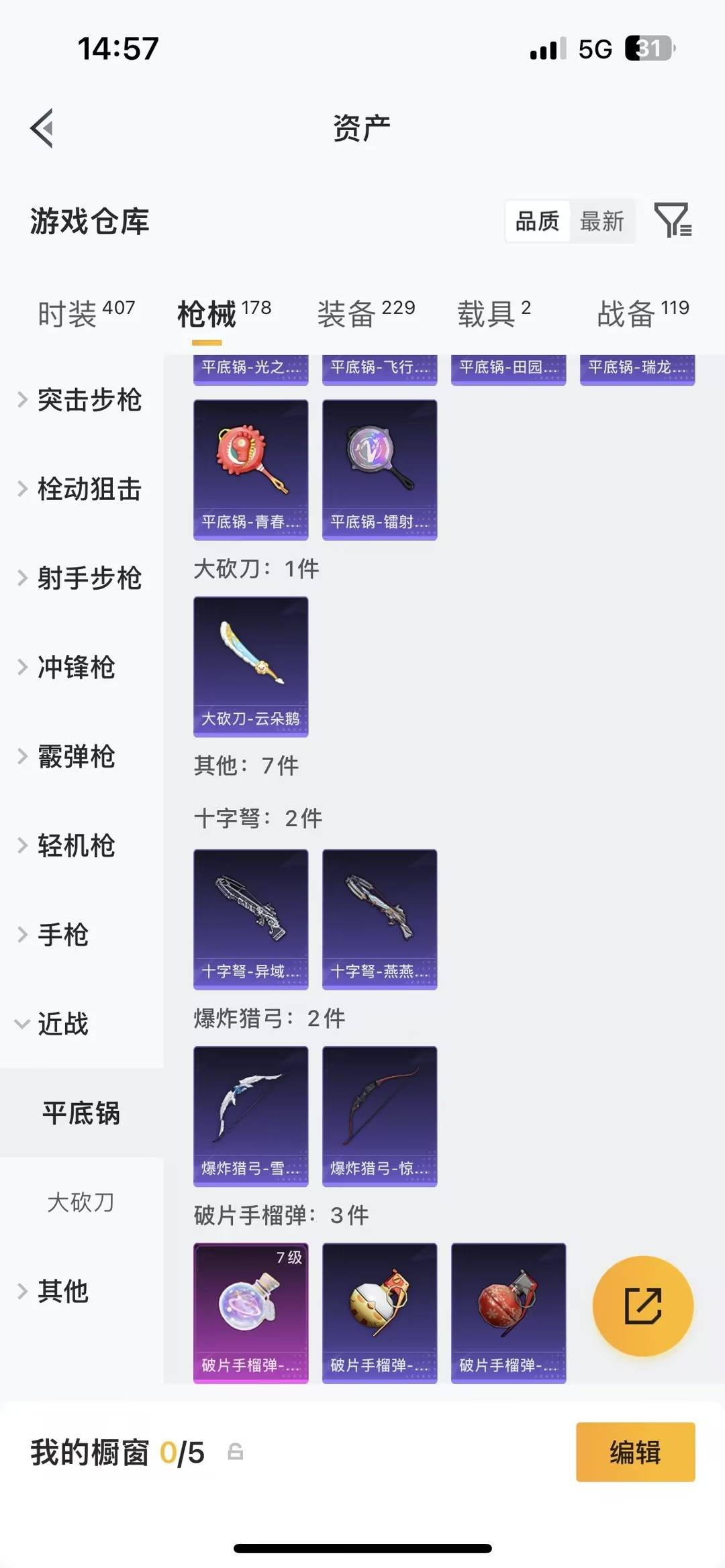Tap the lock icon beside 我的橱窗
The image size is (725, 1568).
click(x=234, y=1452)
